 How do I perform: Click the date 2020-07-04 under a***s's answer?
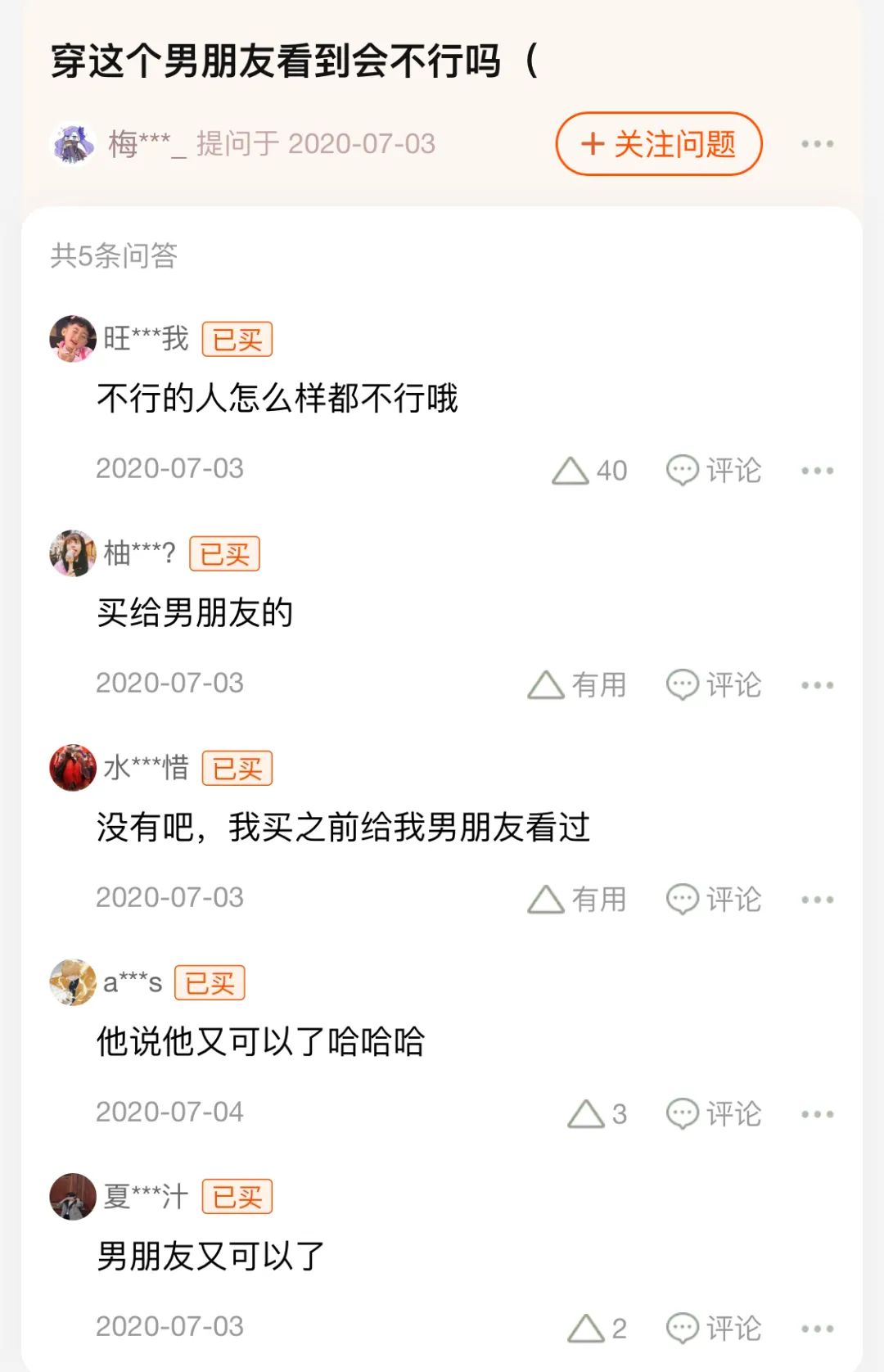168,1112
